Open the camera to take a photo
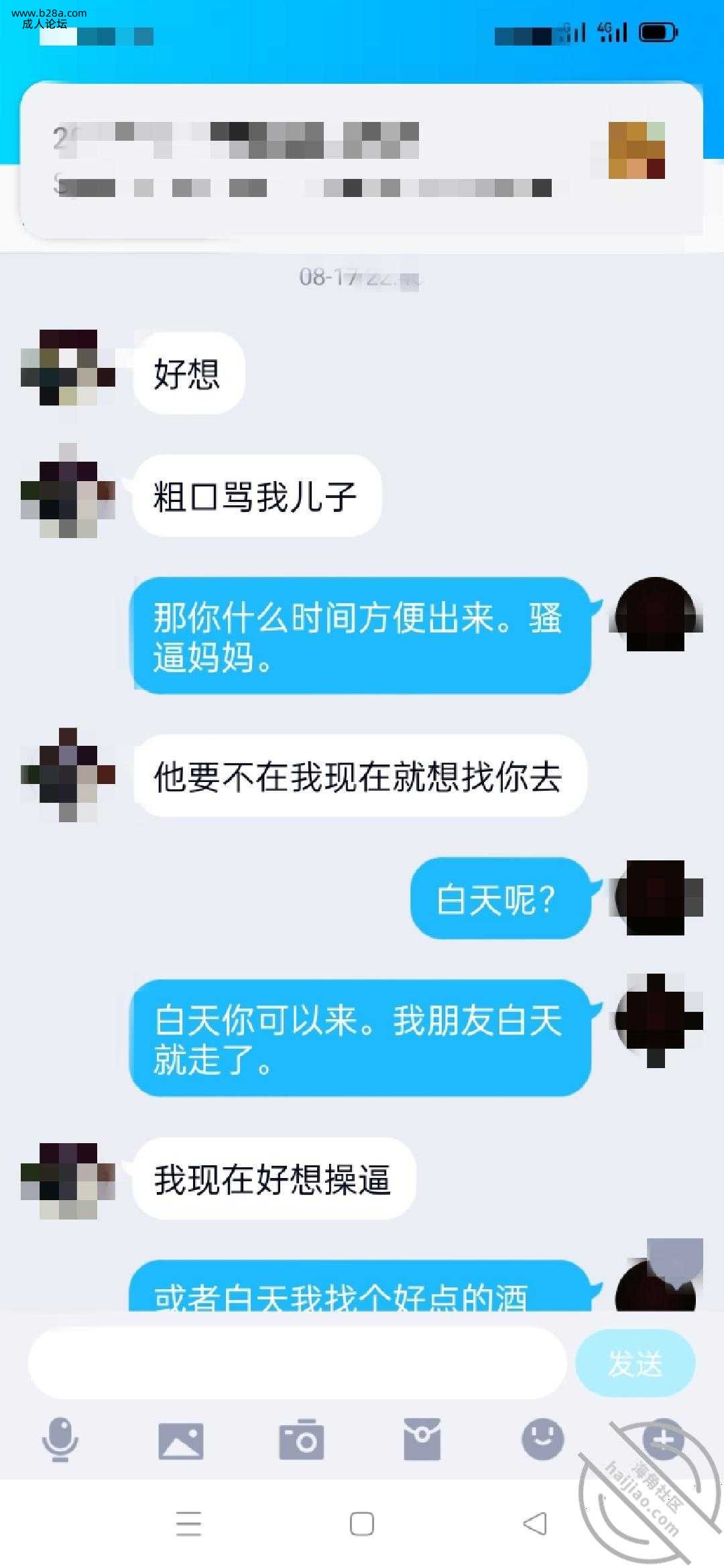Screen dimensions: 724x1568 pyautogui.click(x=302, y=1439)
